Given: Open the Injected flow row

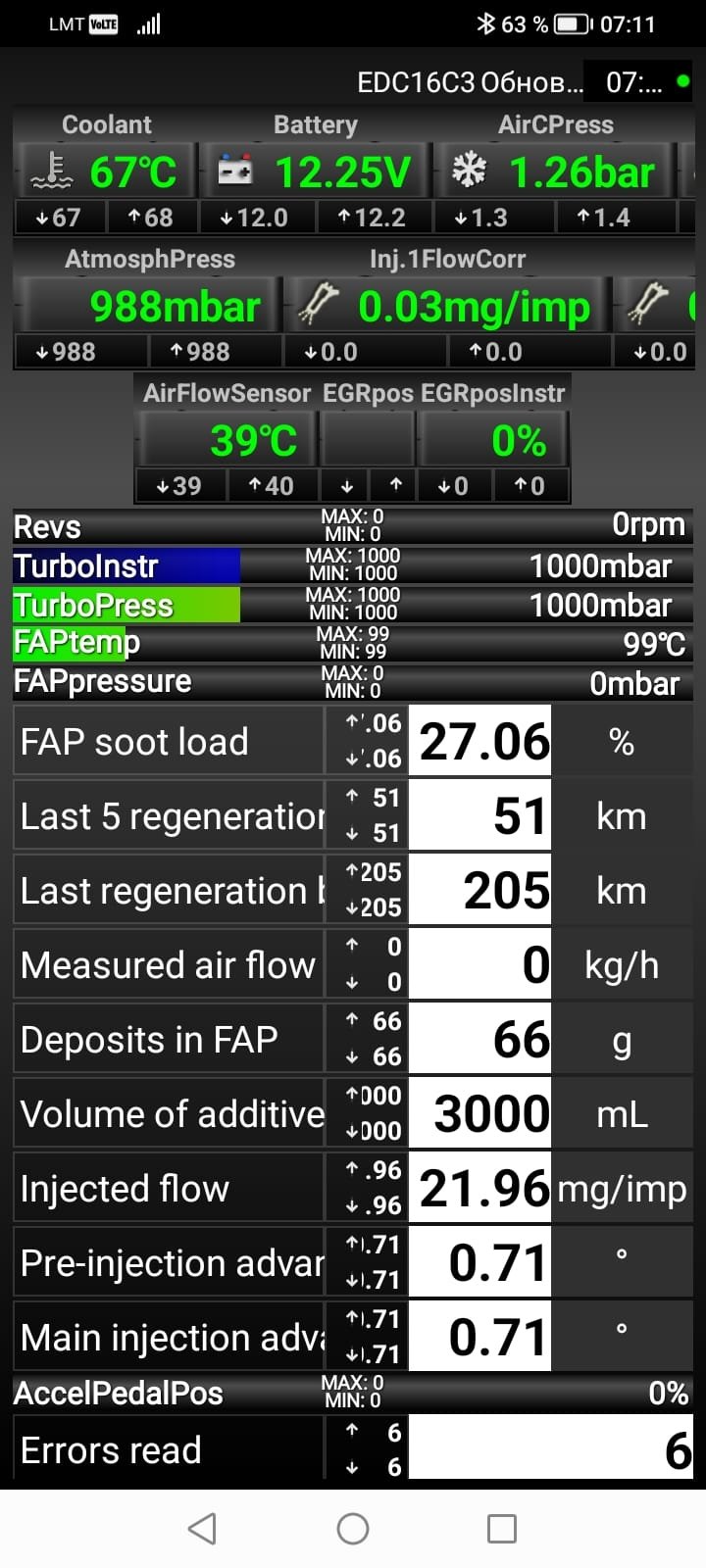Looking at the screenshot, I should (353, 1188).
